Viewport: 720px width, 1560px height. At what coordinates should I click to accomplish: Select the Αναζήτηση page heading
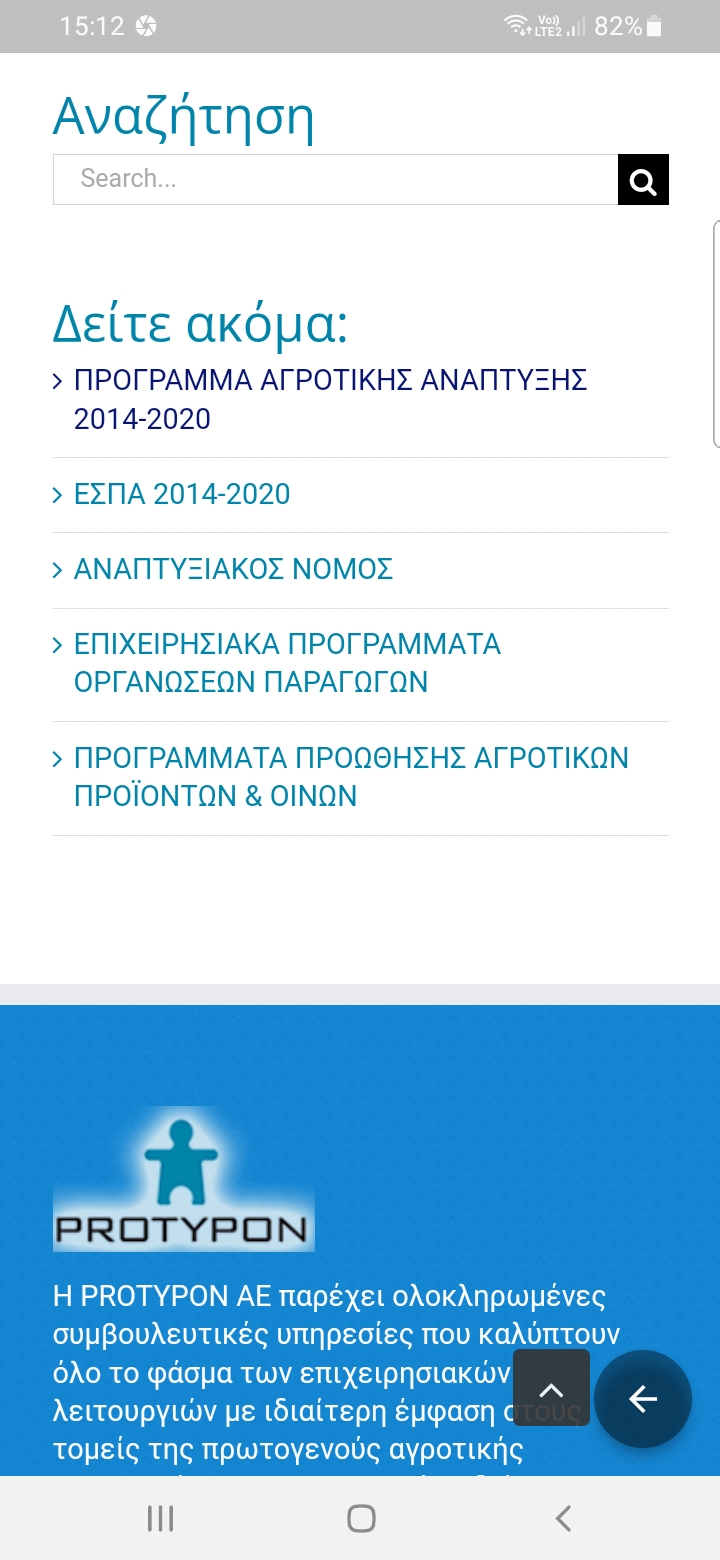(x=184, y=116)
